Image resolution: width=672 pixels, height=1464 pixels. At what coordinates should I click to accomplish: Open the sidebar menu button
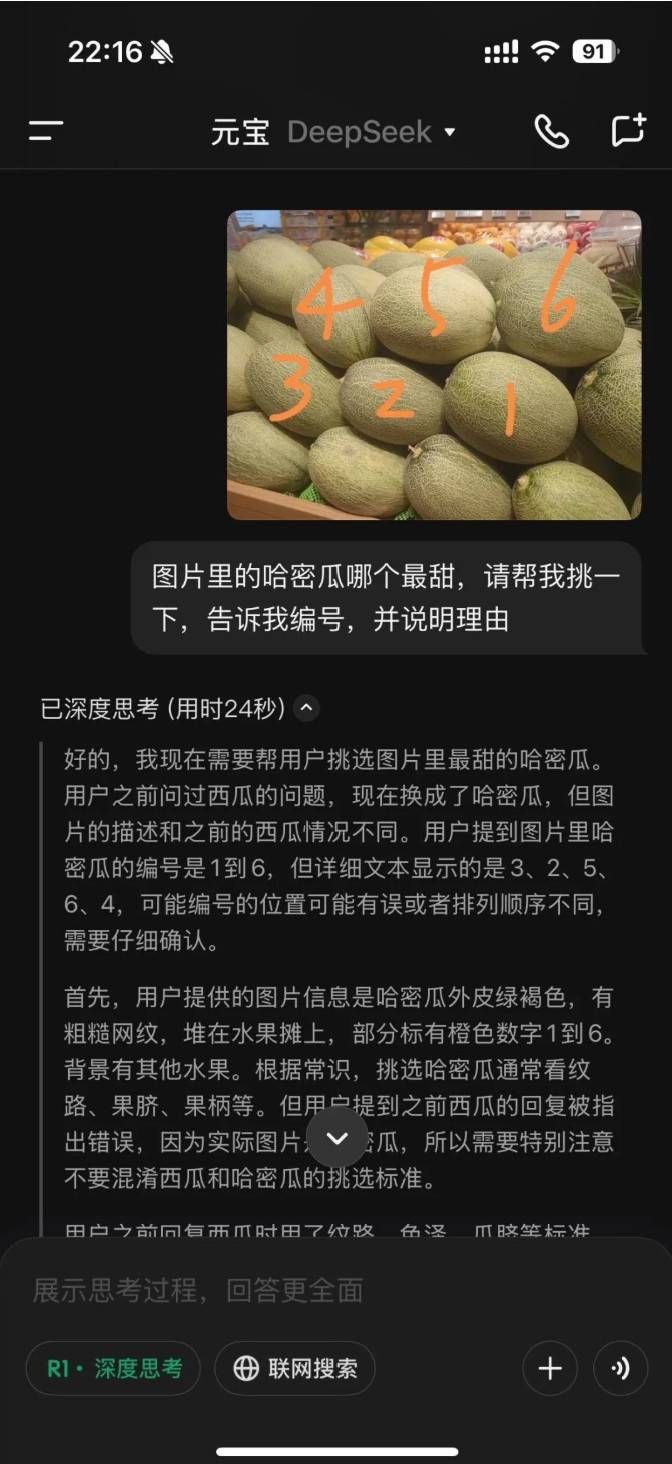pos(46,131)
